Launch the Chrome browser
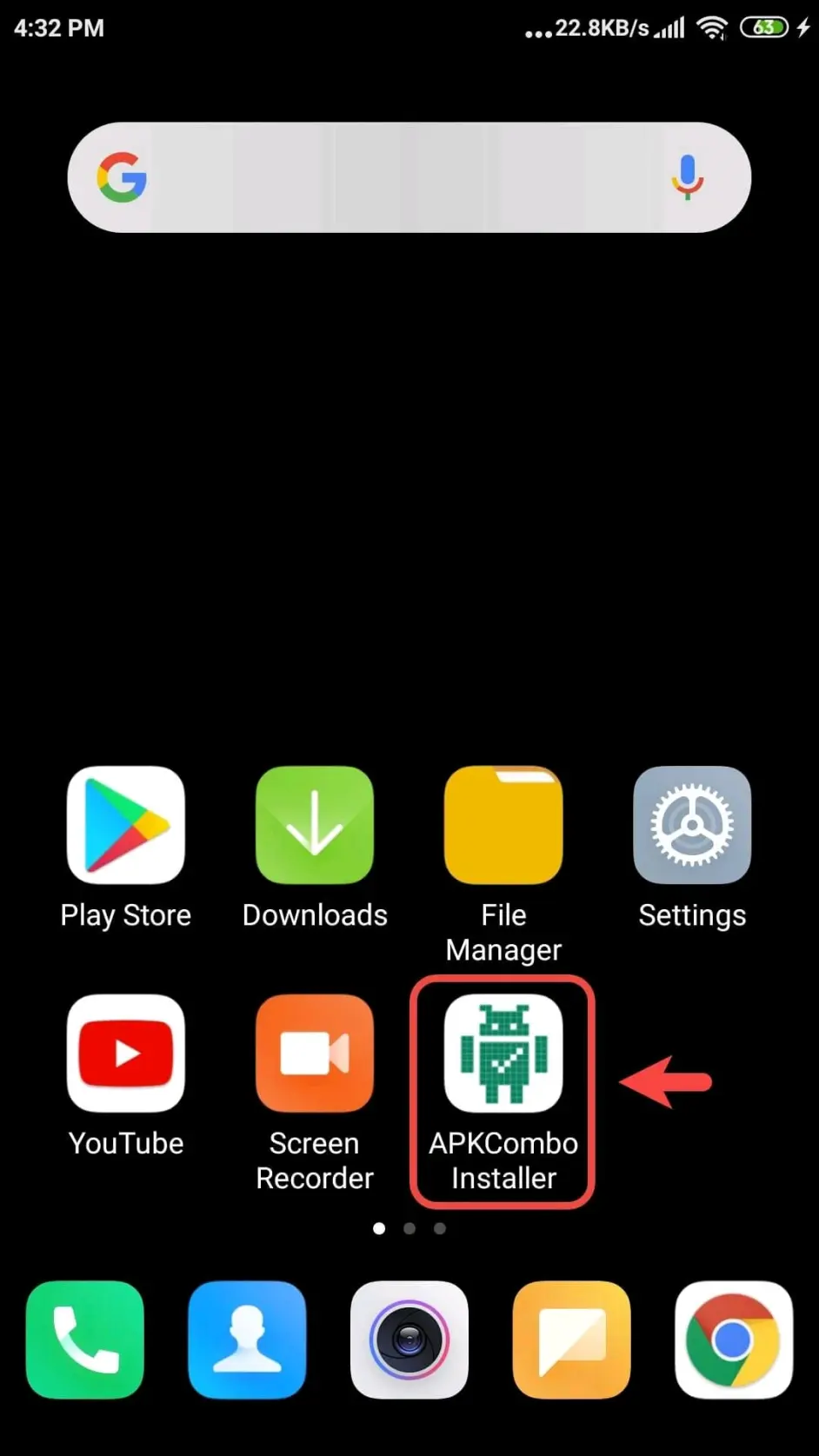This screenshot has width=819, height=1456. 734,1340
